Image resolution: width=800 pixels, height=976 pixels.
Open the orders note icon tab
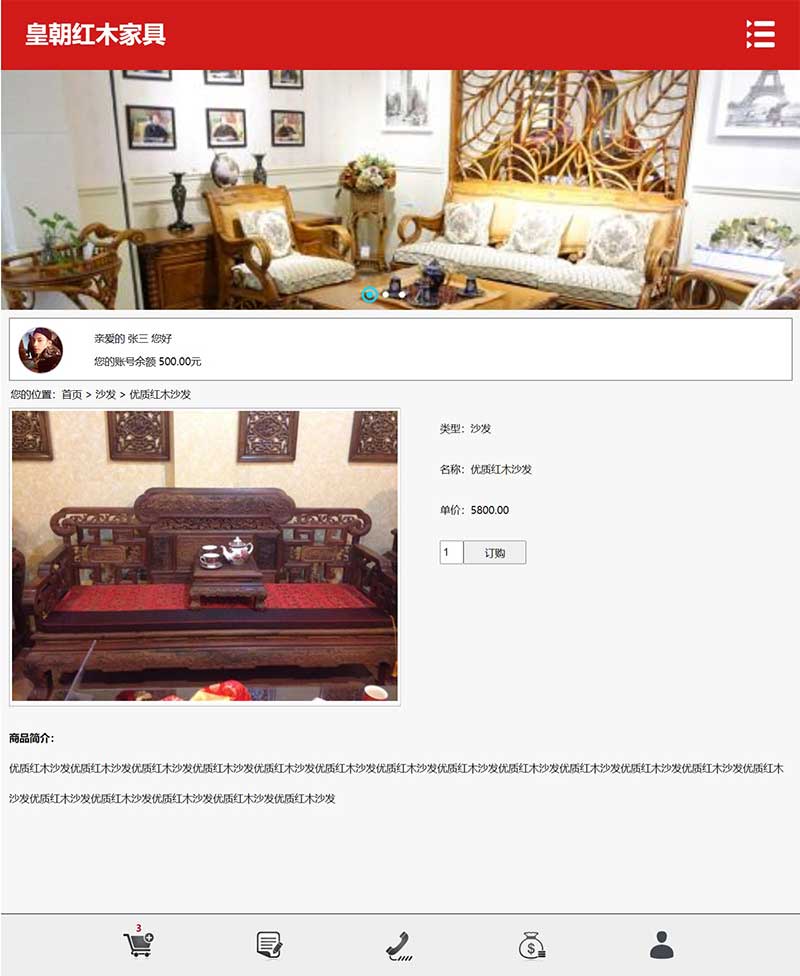(x=269, y=944)
